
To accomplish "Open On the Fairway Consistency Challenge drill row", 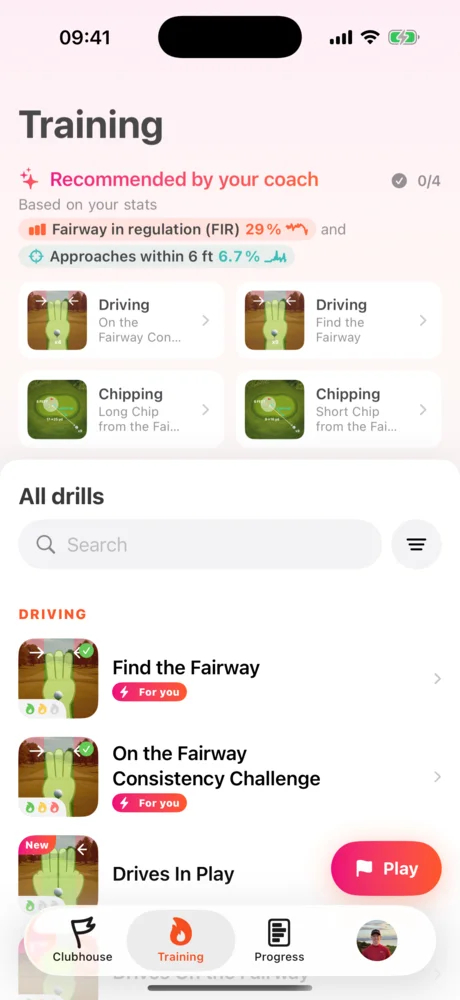I will coord(230,777).
